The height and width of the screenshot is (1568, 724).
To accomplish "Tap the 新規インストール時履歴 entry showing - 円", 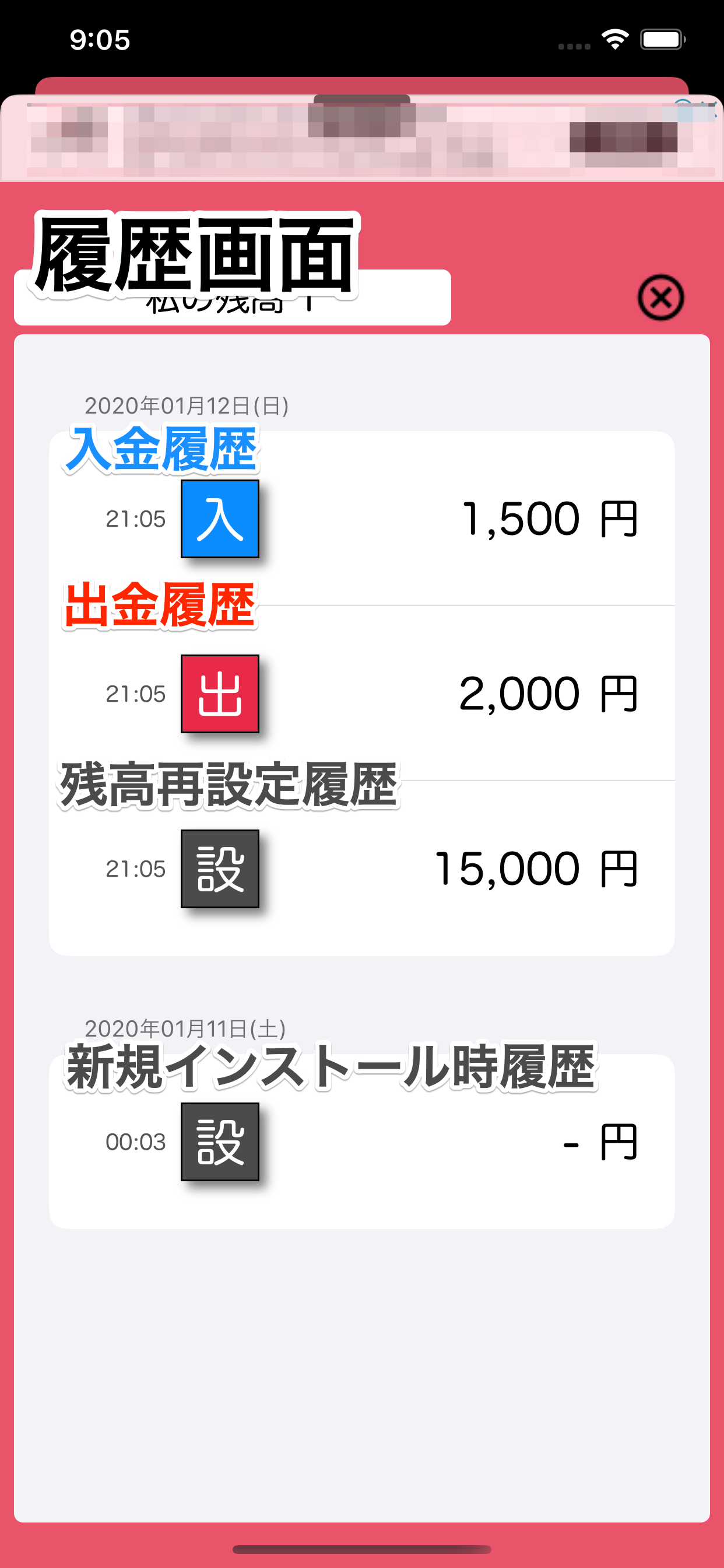I will point(584,1143).
